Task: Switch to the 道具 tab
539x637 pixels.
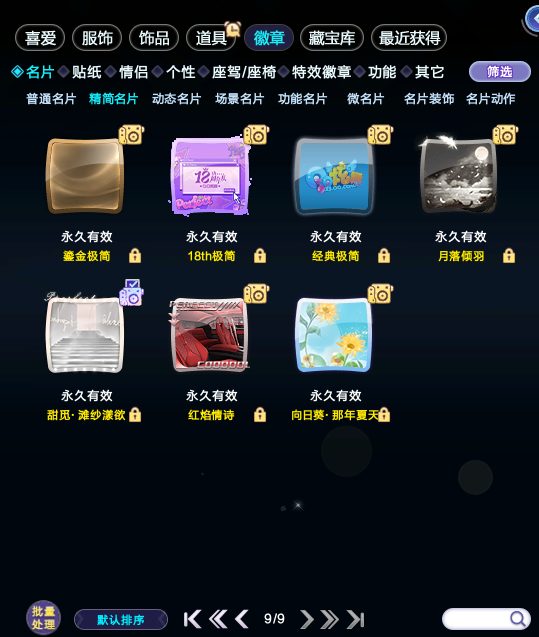Action: [x=211, y=38]
